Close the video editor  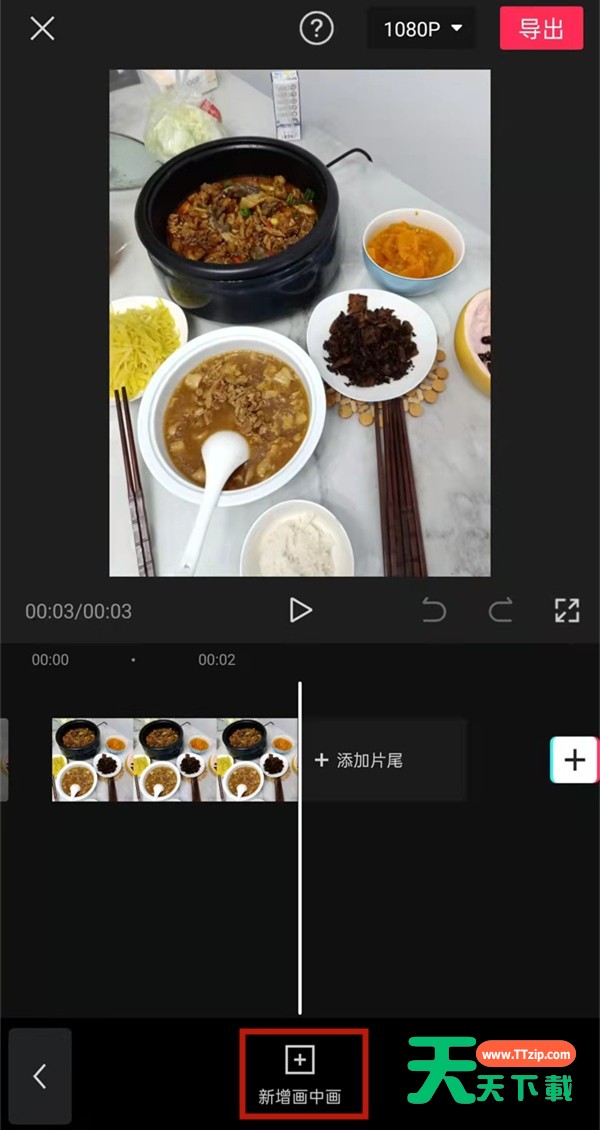[42, 29]
